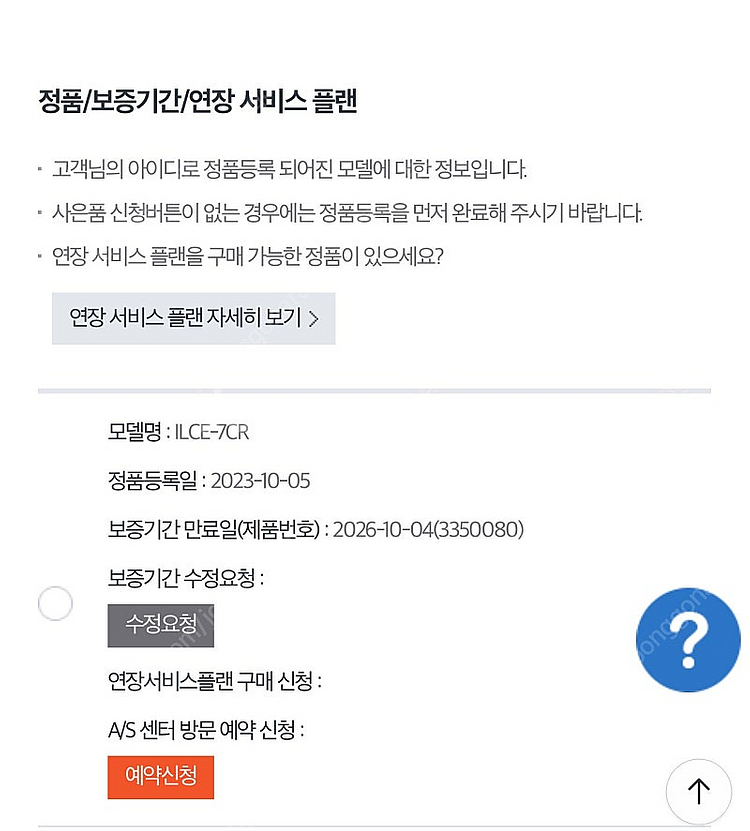Select the ILCE-7CR product radio button
750x831 pixels.
(55, 603)
